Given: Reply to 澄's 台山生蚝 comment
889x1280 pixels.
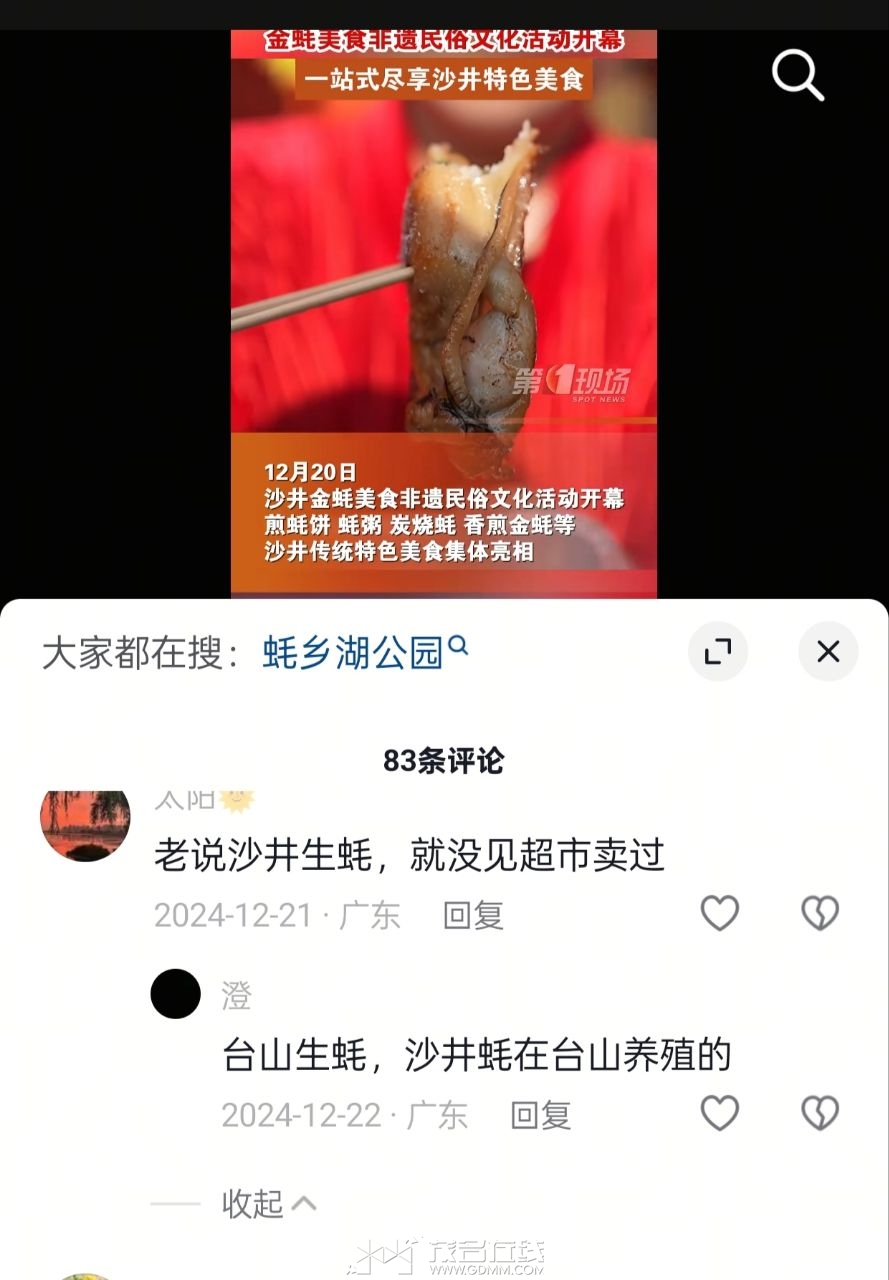Looking at the screenshot, I should pyautogui.click(x=540, y=1115).
